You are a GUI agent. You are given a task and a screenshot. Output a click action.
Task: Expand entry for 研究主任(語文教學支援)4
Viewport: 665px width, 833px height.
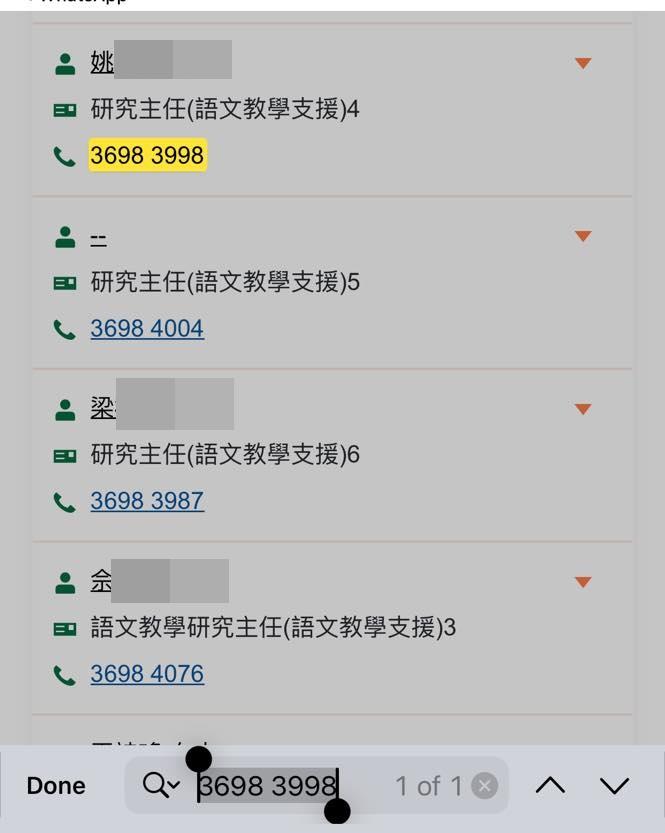tap(583, 64)
